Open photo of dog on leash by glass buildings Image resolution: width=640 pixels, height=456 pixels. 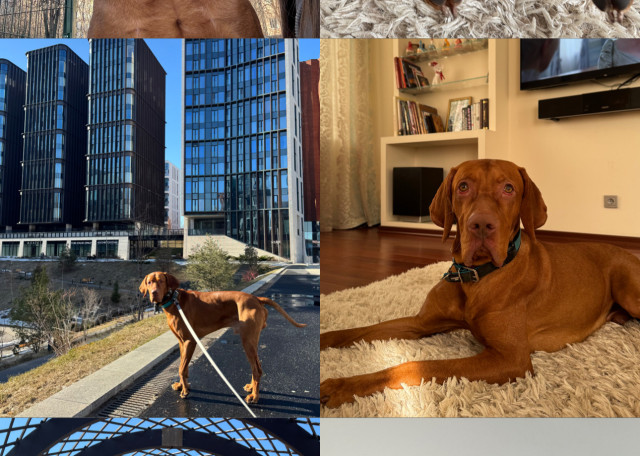159,228
